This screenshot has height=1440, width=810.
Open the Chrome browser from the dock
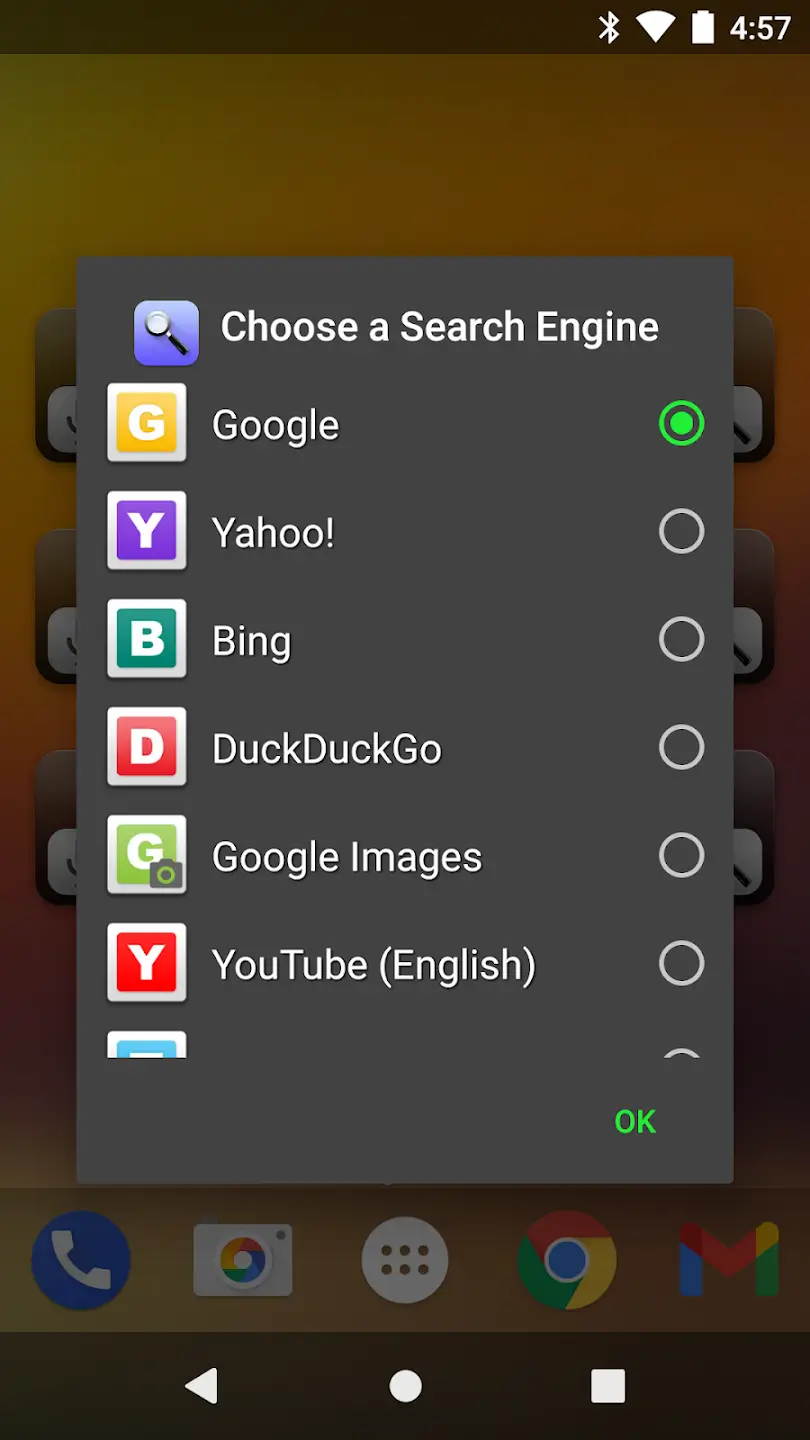click(x=567, y=1260)
